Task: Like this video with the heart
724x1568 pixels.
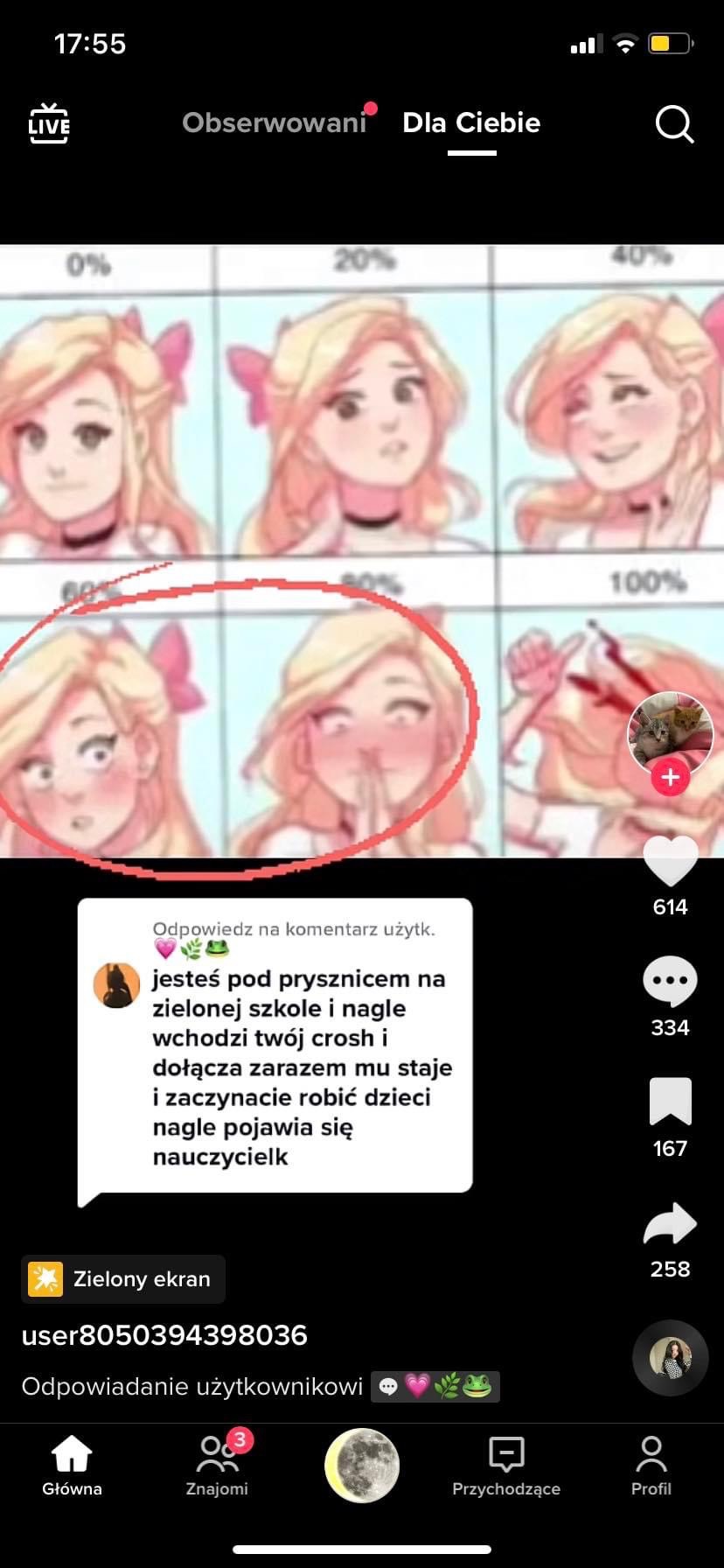Action: tap(671, 861)
